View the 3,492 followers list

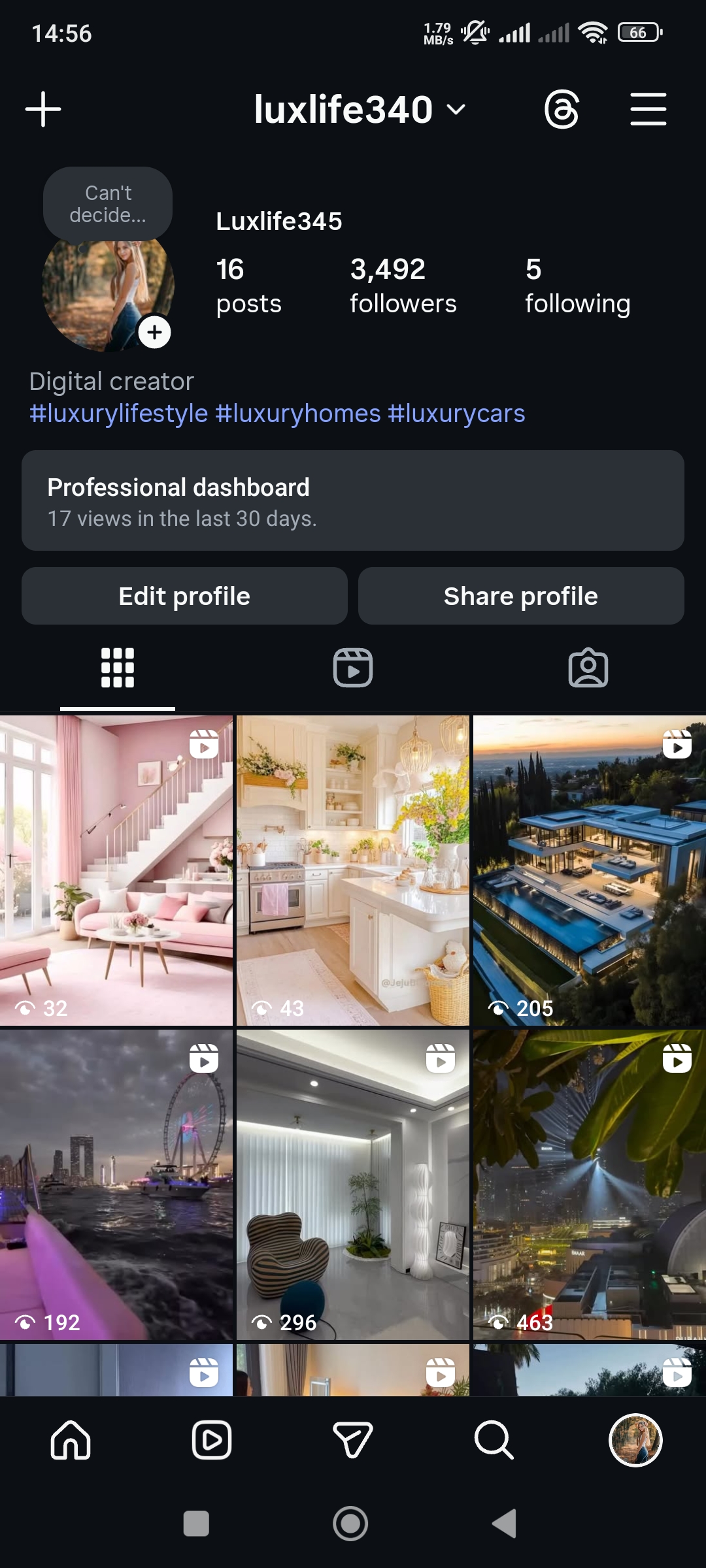coord(403,286)
